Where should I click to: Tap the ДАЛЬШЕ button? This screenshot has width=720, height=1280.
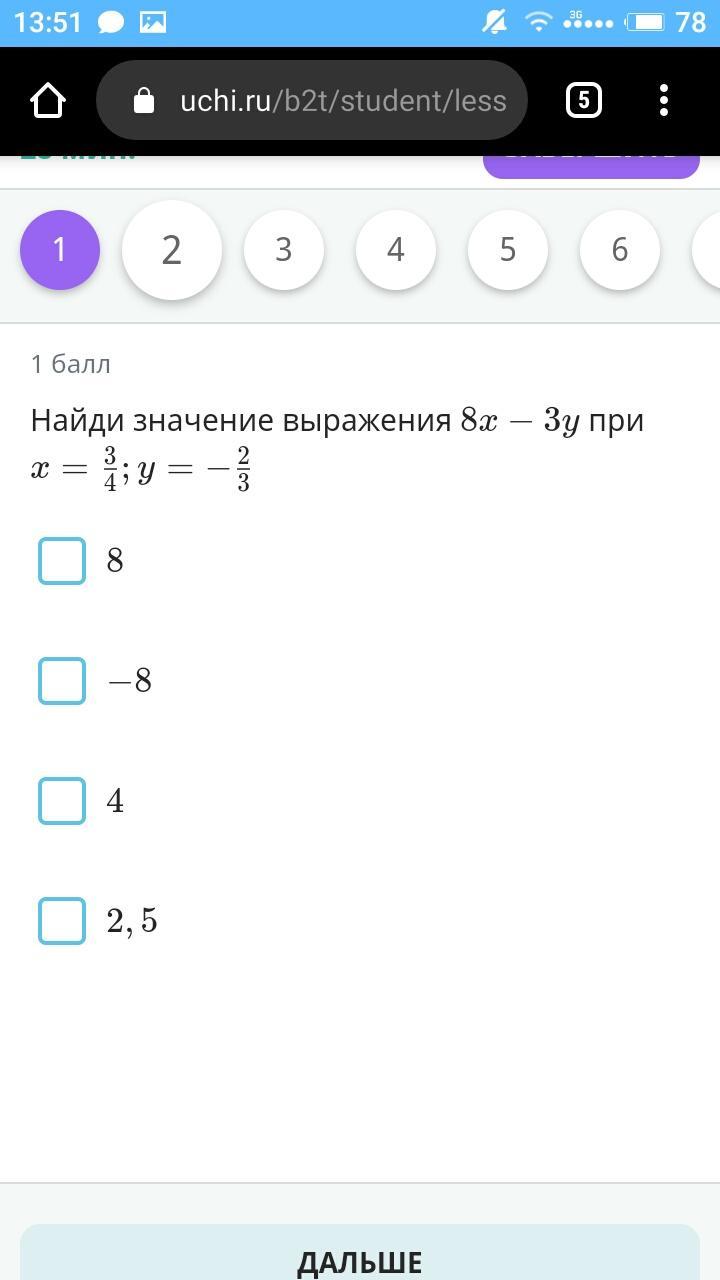(x=360, y=1254)
